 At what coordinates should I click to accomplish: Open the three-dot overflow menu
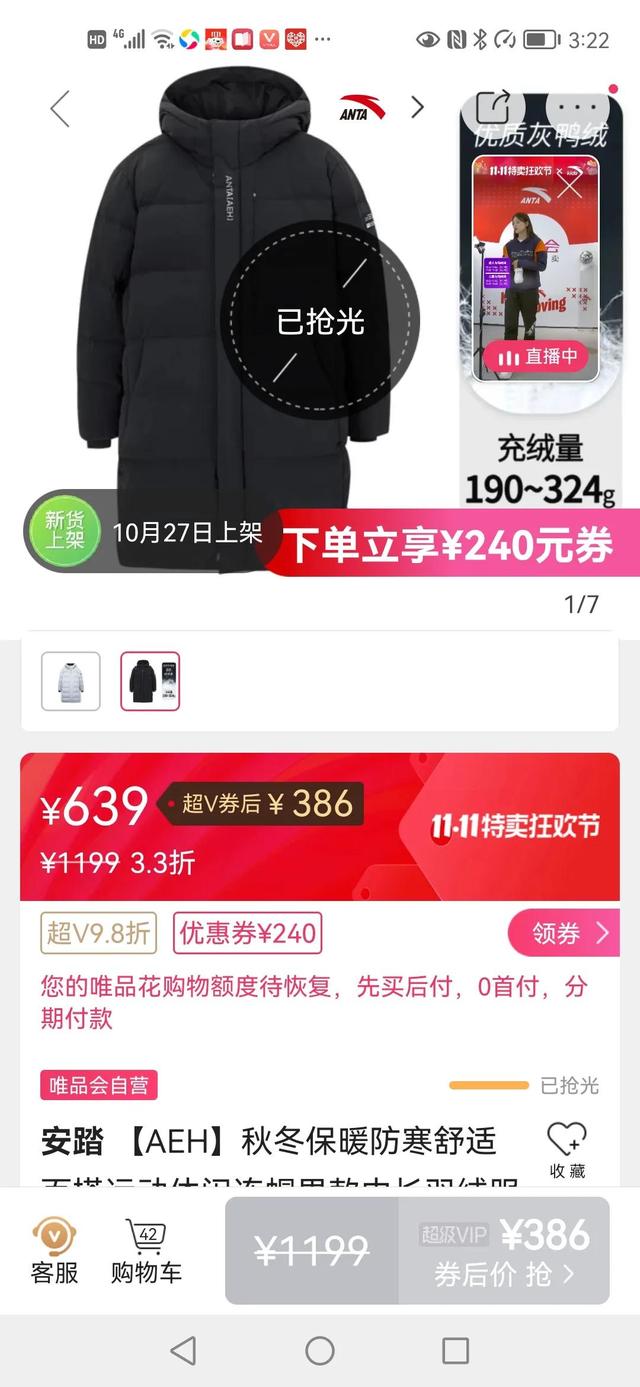(x=576, y=108)
